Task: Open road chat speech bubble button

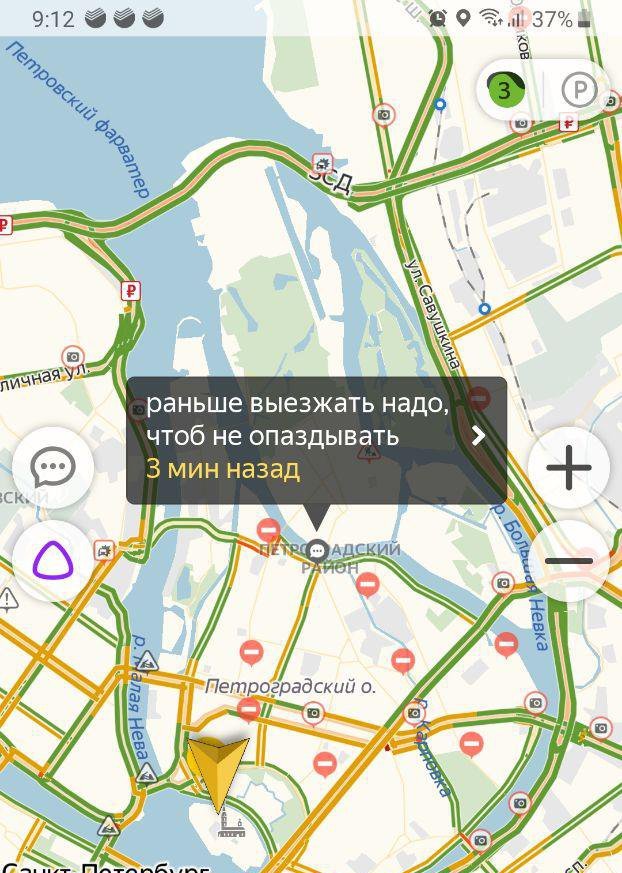Action: coord(53,467)
